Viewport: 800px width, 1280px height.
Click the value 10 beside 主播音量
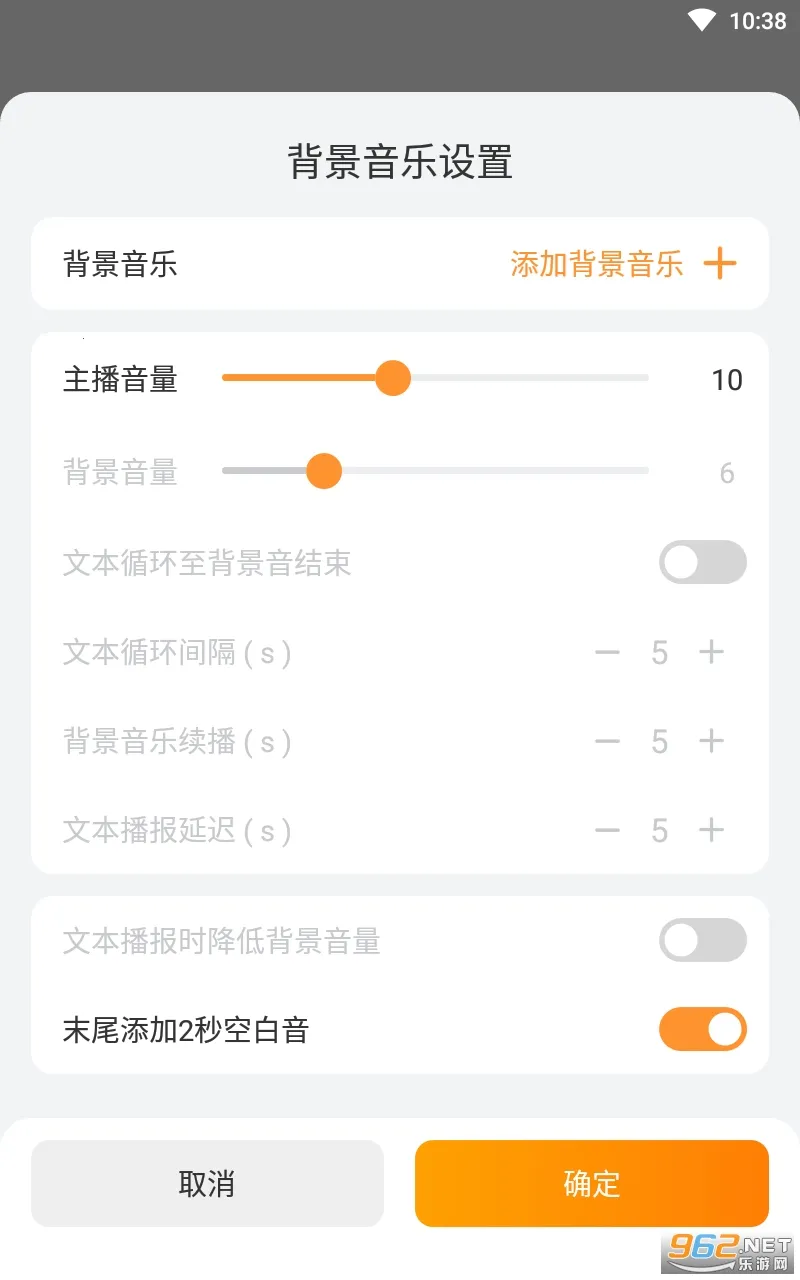click(x=728, y=380)
